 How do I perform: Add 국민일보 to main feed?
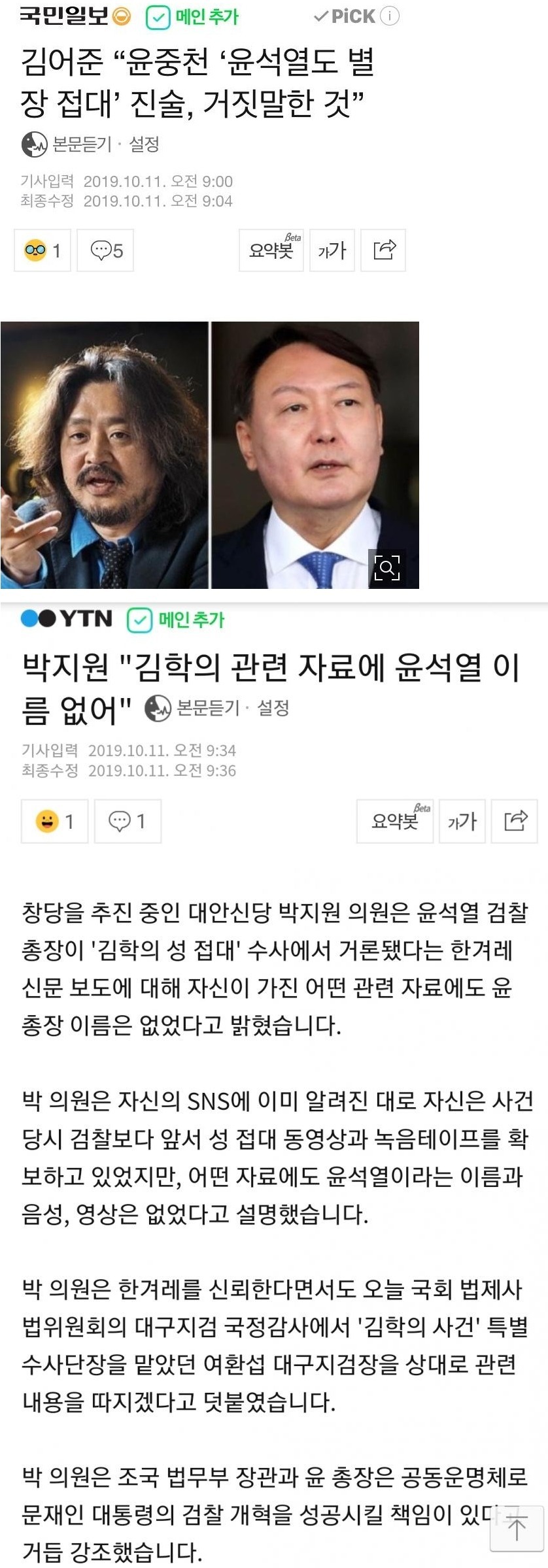click(x=192, y=17)
